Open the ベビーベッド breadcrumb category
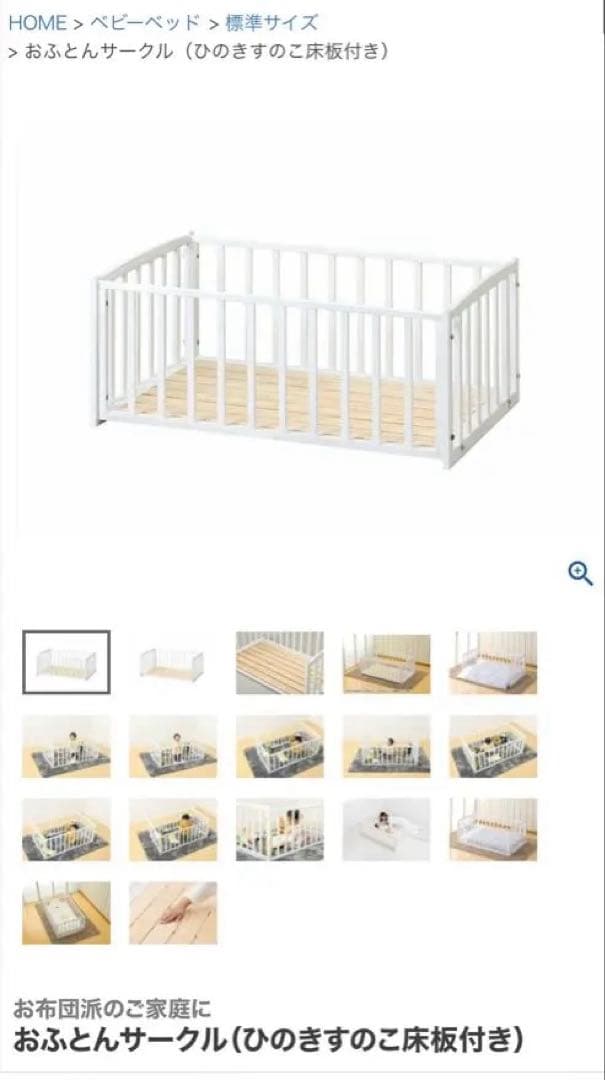The image size is (605, 1080). [x=145, y=22]
